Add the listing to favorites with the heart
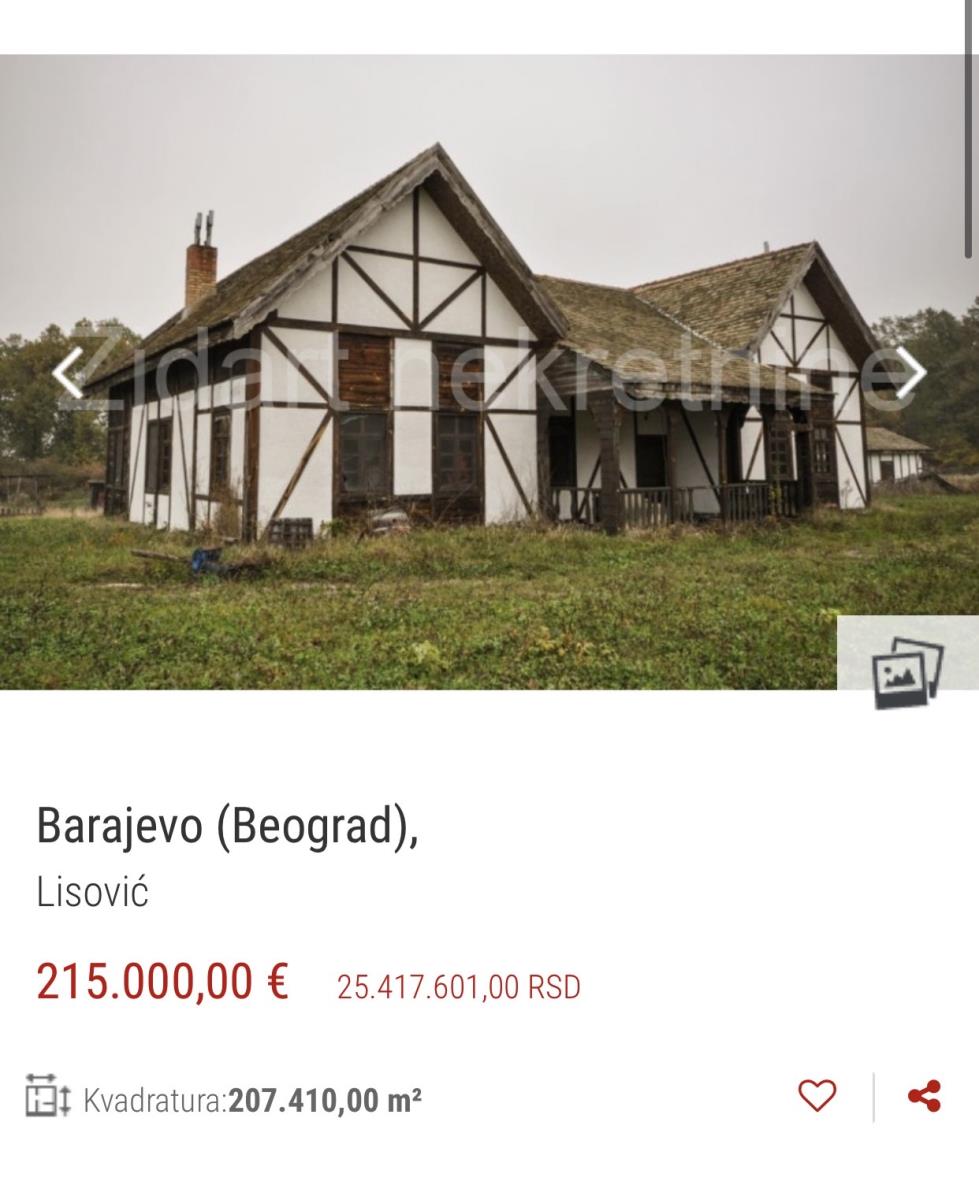979x1200 pixels. point(817,1096)
